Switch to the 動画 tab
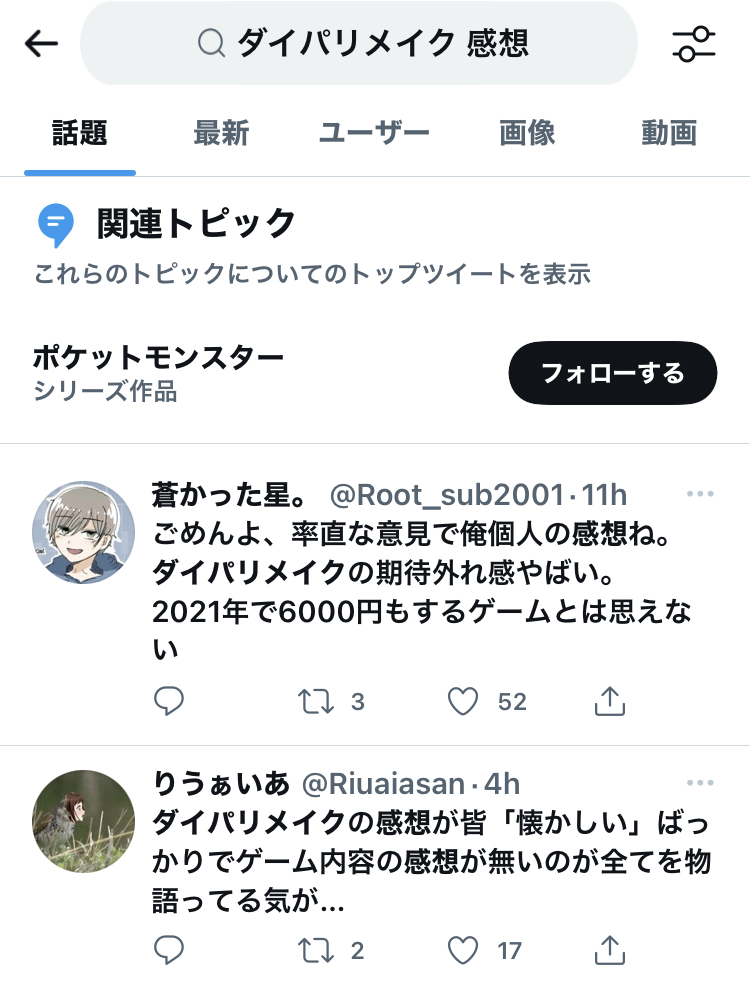This screenshot has width=750, height=992. [x=668, y=133]
